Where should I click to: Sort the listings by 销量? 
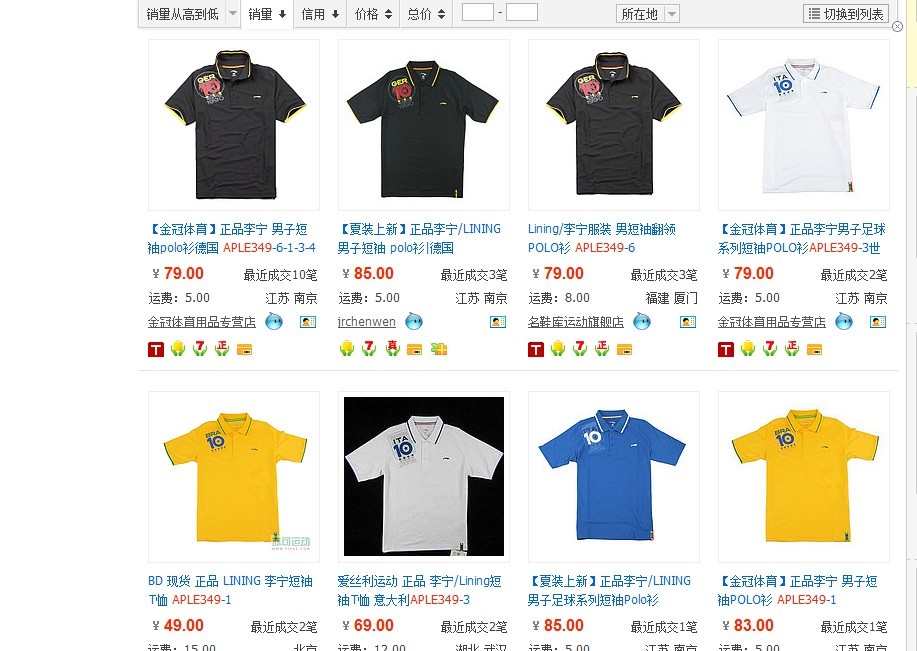point(268,14)
